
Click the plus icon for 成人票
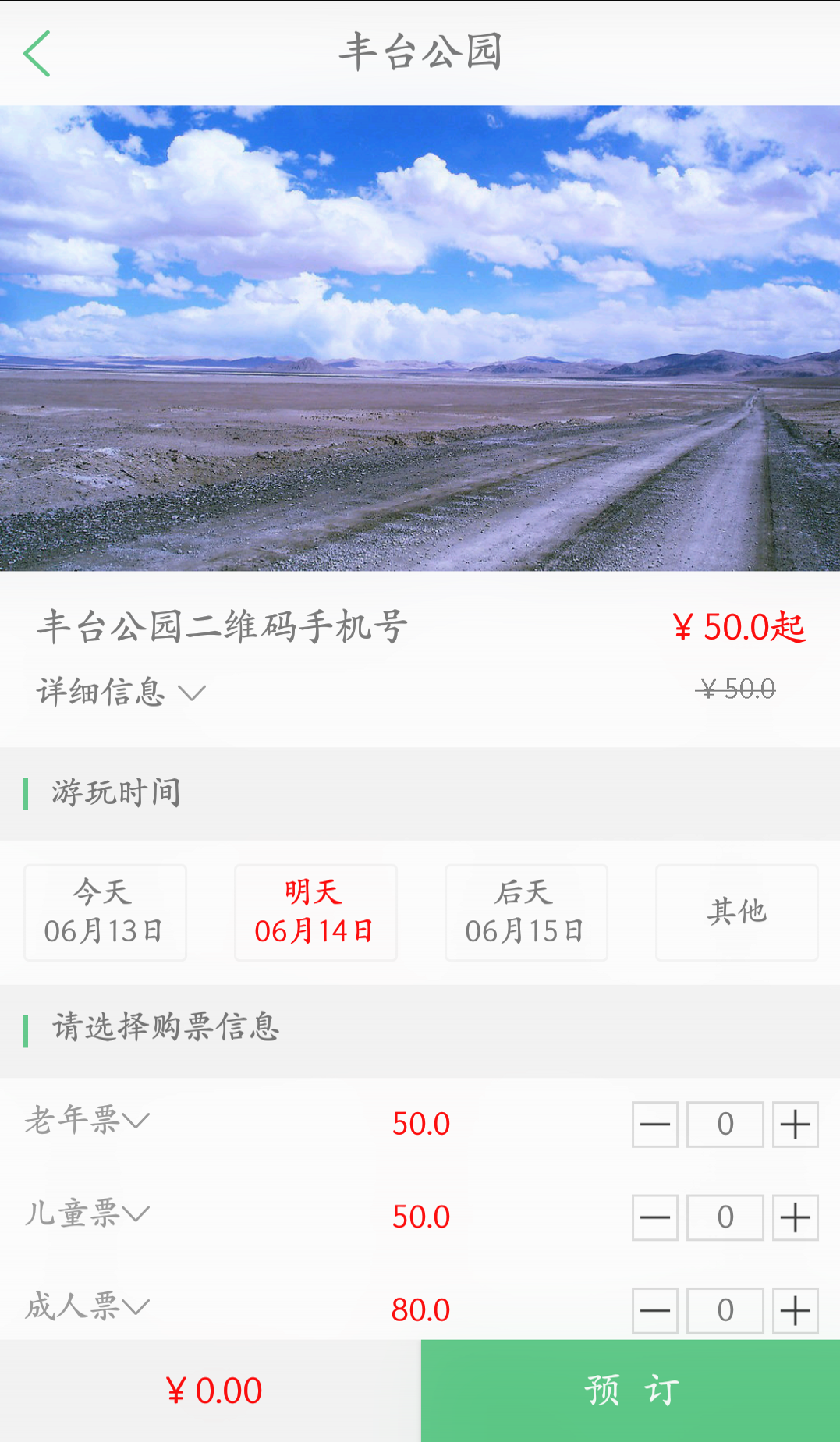click(795, 1311)
